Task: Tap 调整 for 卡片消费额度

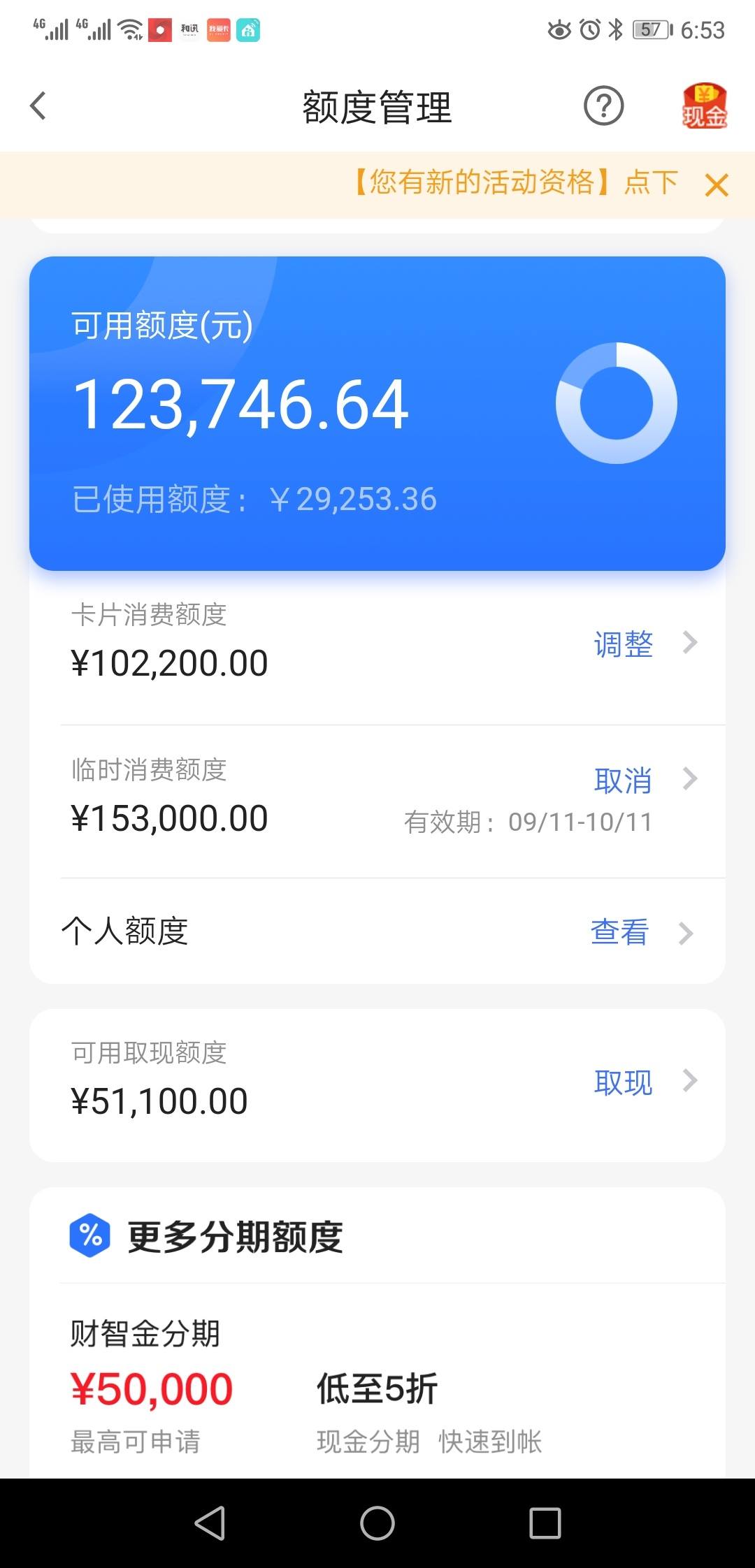Action: click(624, 644)
